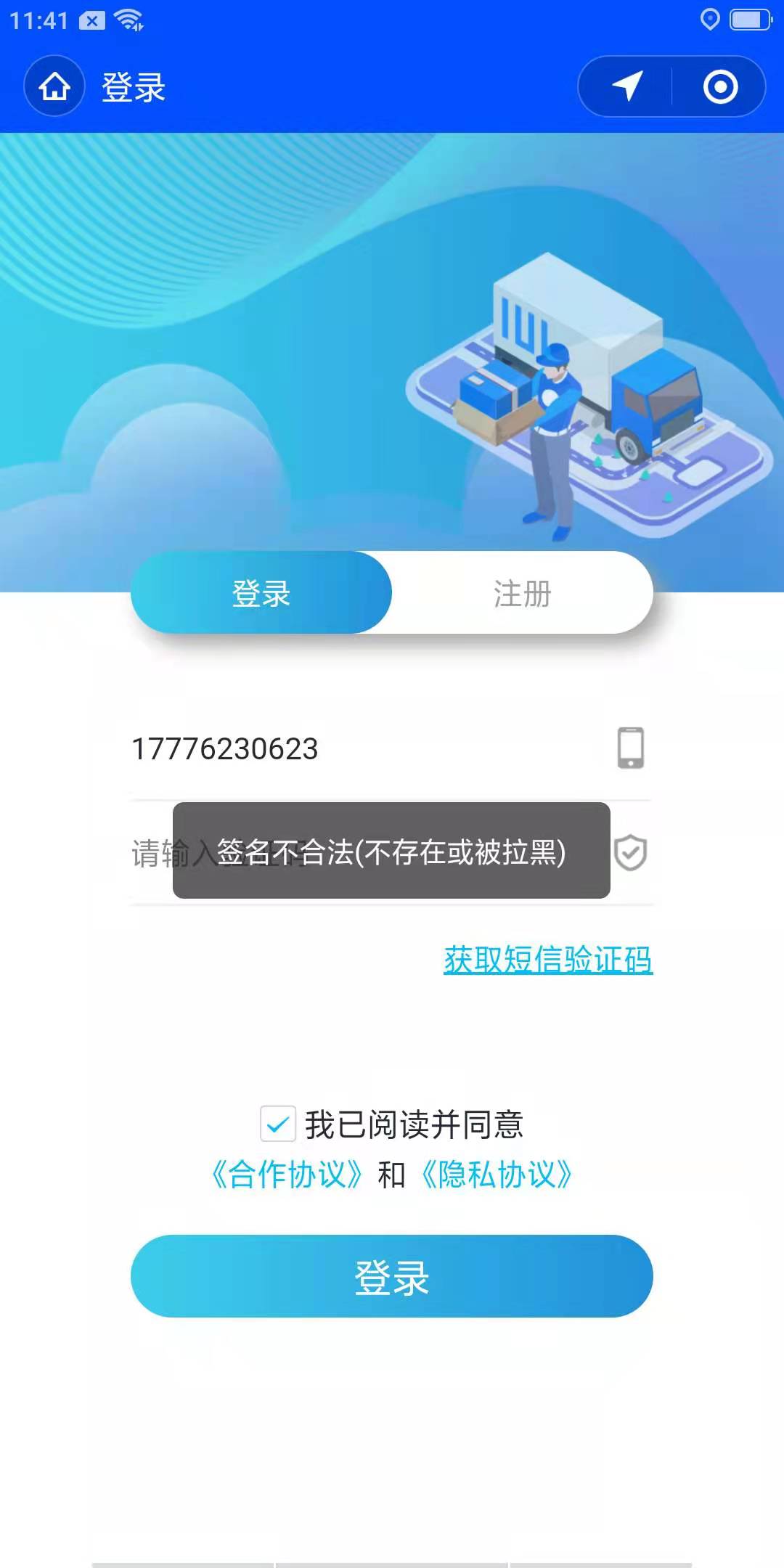
Task: Open the location arrow in the capsule
Action: pos(626,86)
